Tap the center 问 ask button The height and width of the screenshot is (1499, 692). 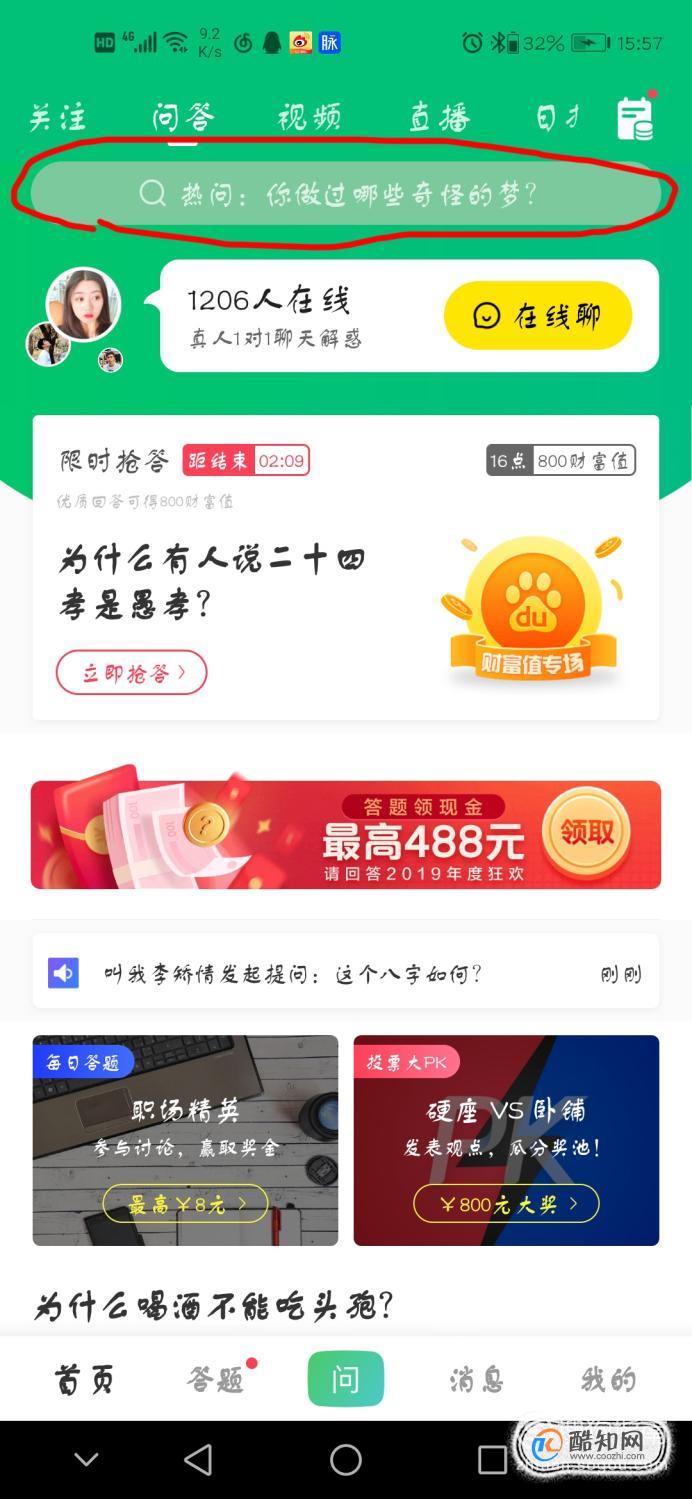(345, 1379)
